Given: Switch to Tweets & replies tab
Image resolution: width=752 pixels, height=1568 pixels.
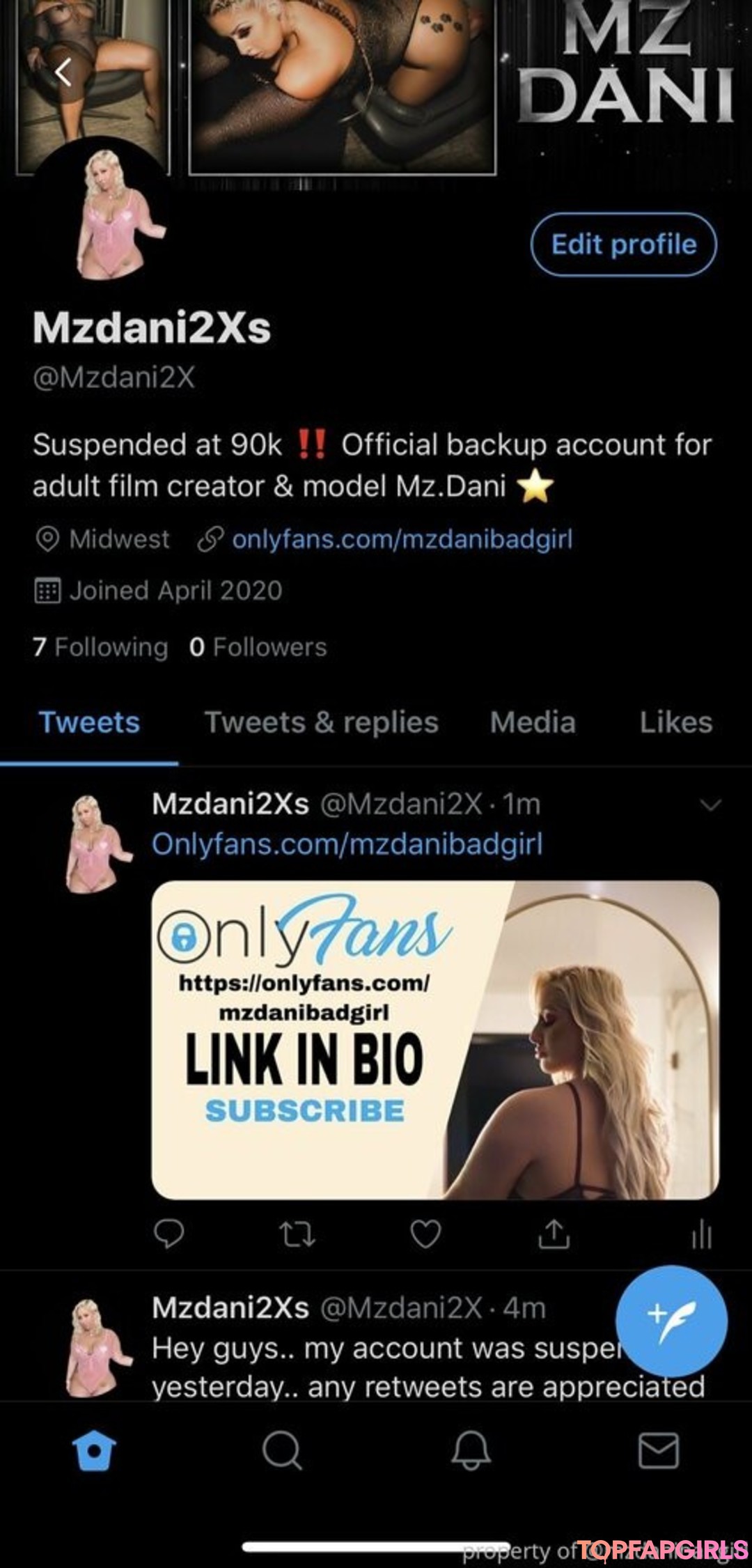Looking at the screenshot, I should (321, 722).
